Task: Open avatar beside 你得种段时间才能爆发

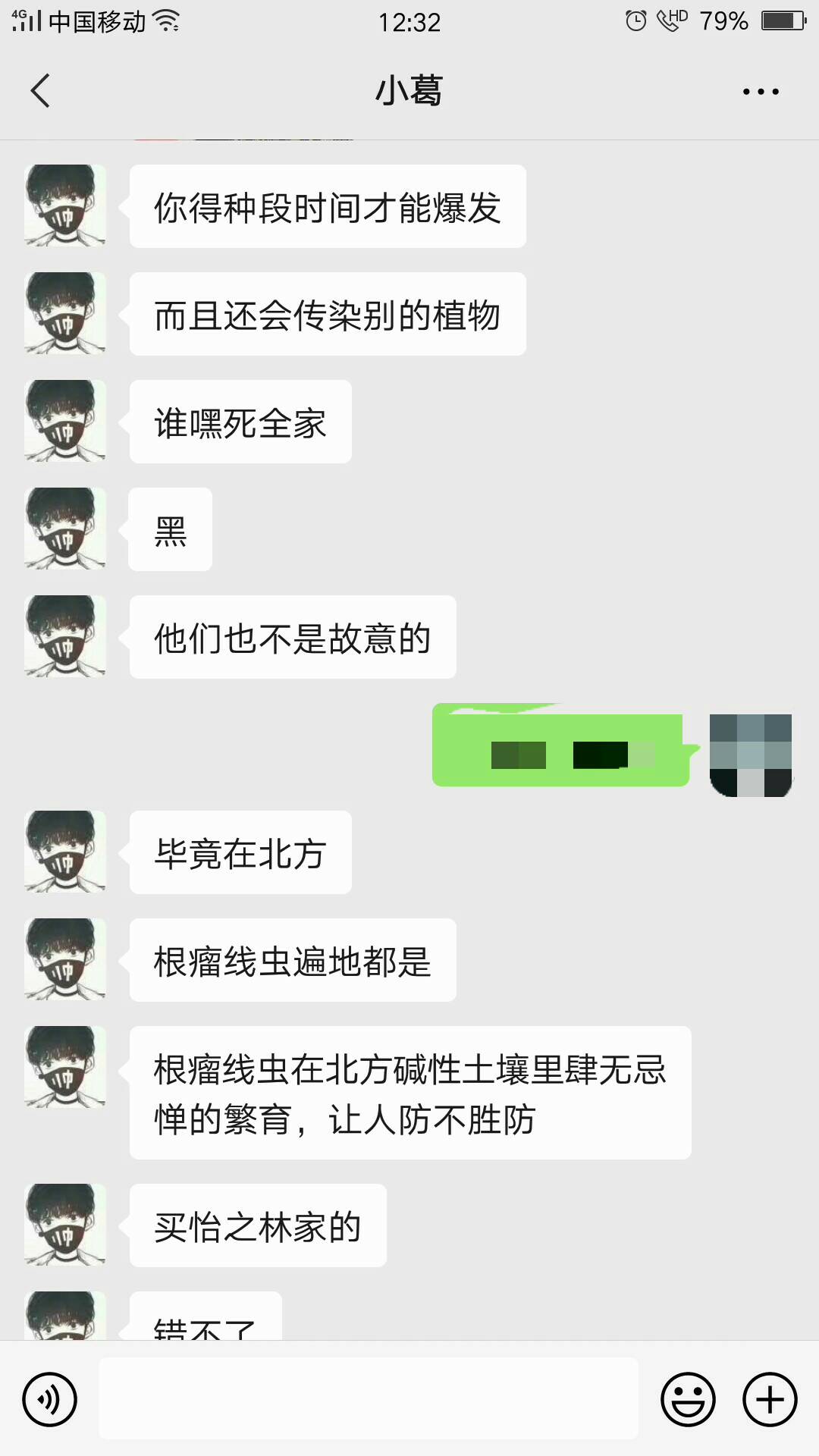Action: 65,206
